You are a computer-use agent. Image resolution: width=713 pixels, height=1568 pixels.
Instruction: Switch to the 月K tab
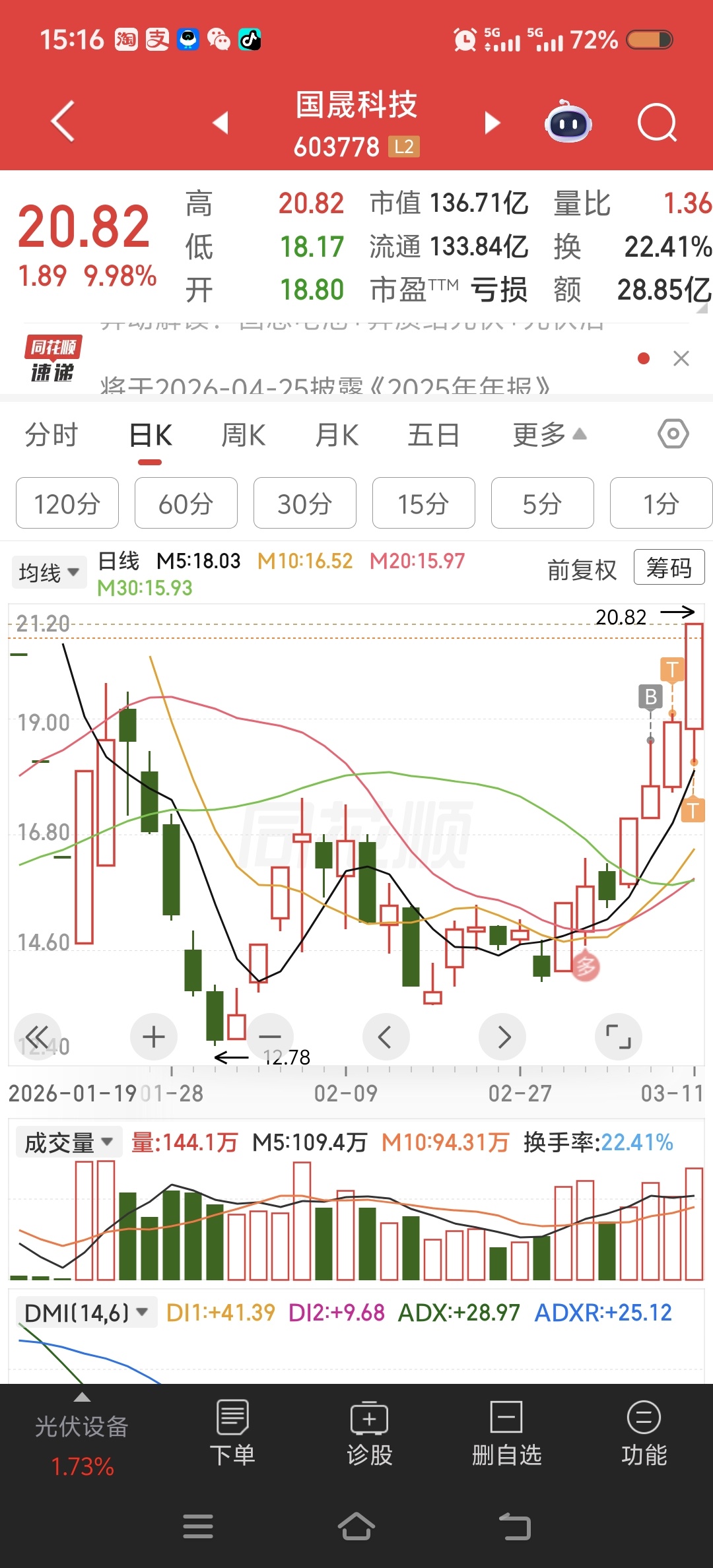tap(337, 436)
